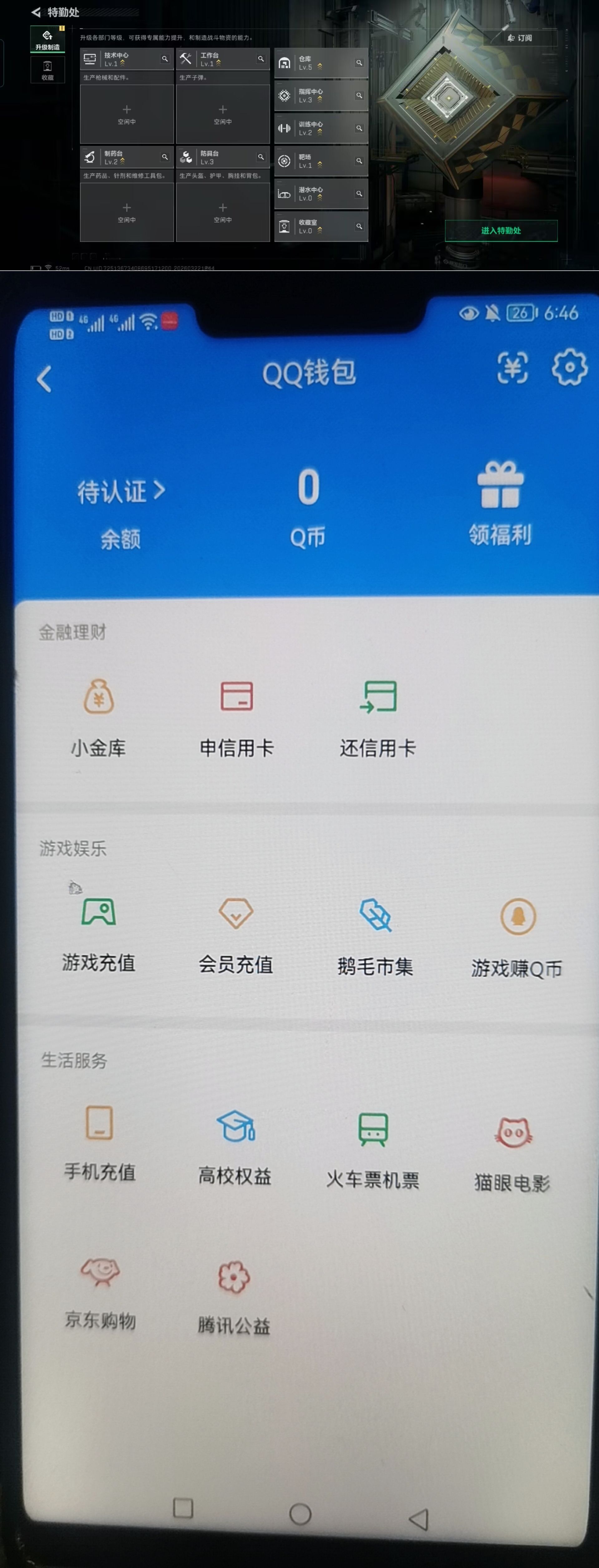The image size is (599, 1568).
Task: Open QQ钱包 settings gear
Action: pos(568,367)
